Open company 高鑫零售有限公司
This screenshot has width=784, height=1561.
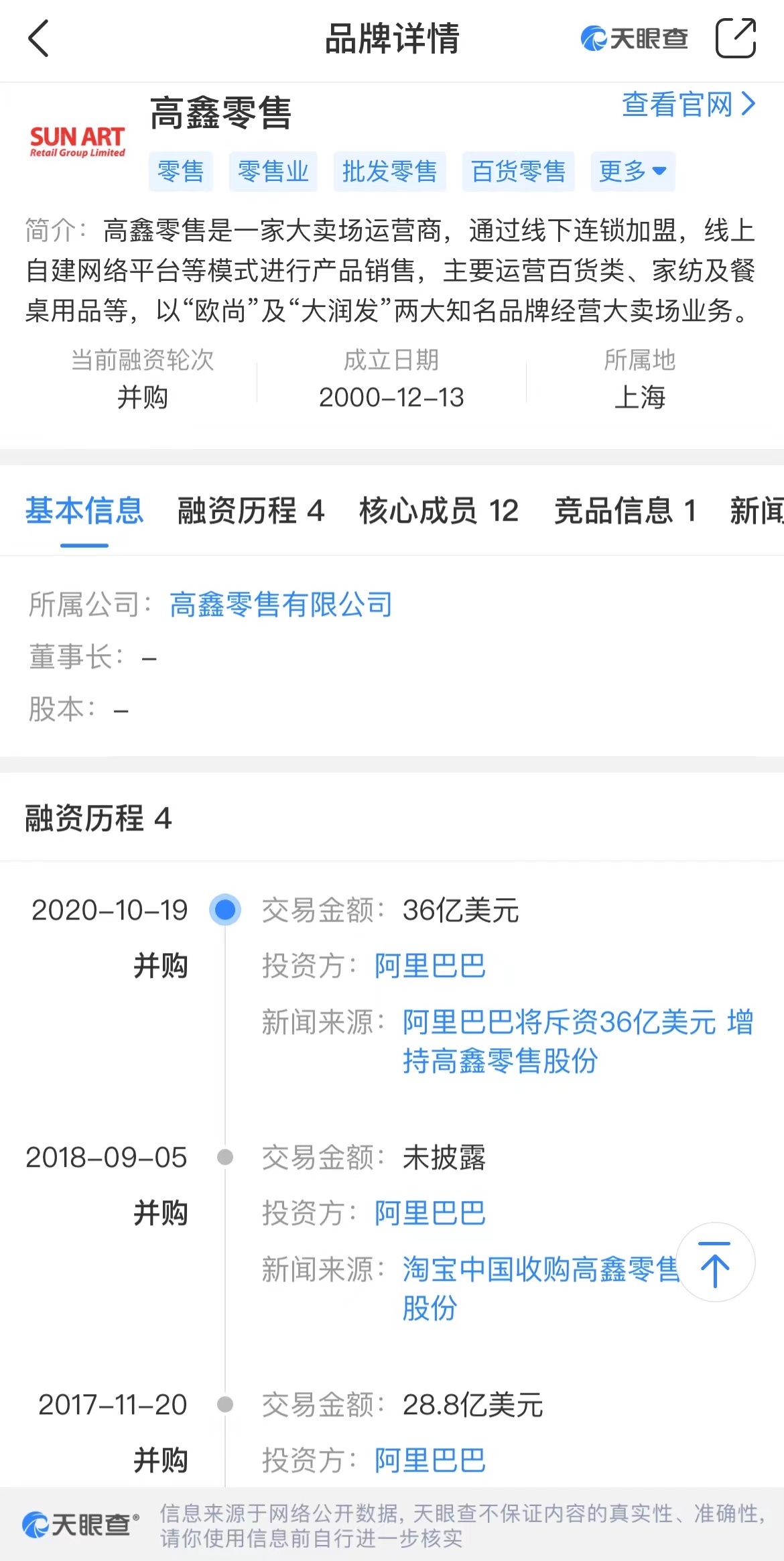(x=281, y=605)
